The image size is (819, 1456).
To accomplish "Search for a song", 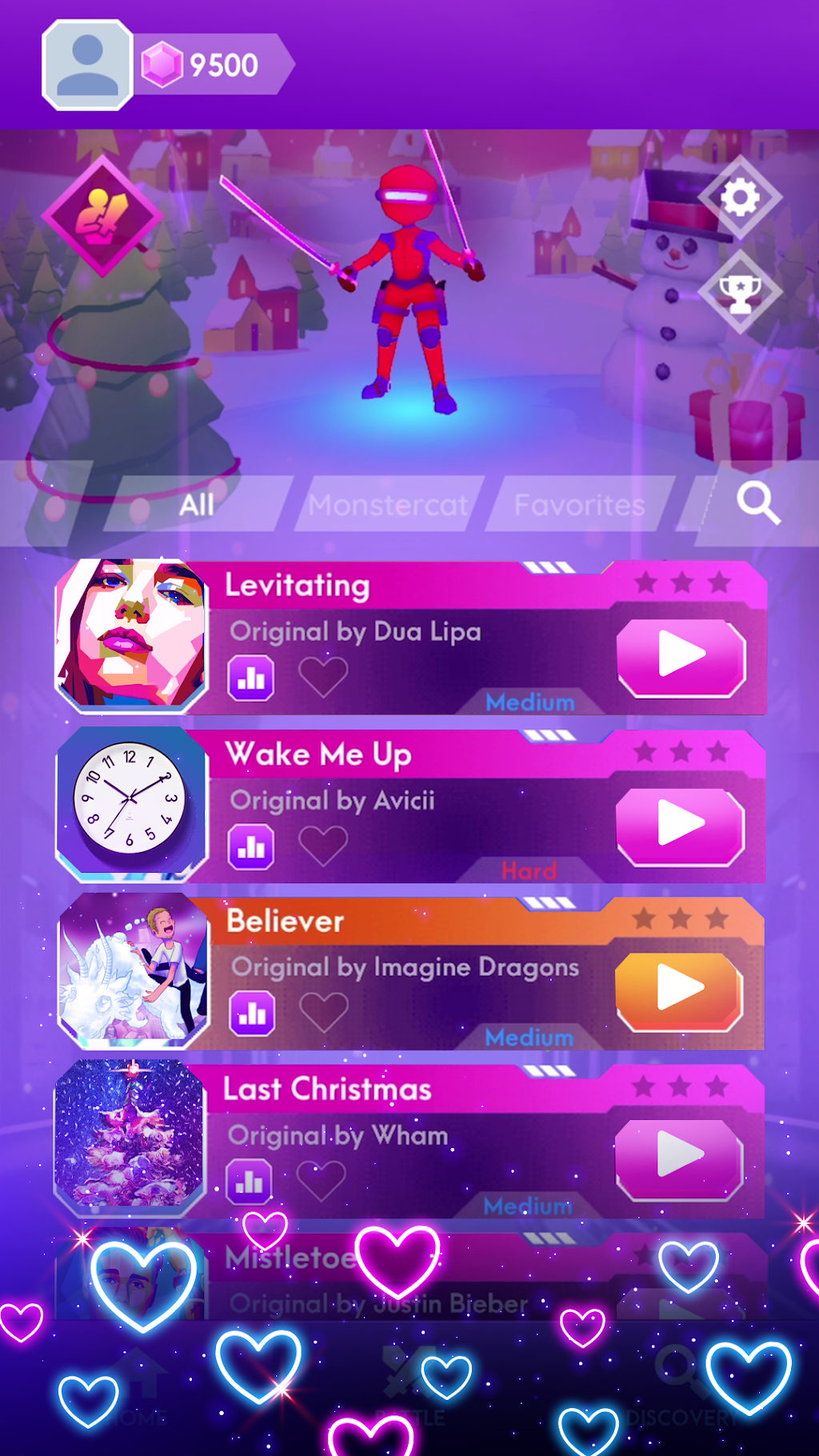I will (x=757, y=503).
